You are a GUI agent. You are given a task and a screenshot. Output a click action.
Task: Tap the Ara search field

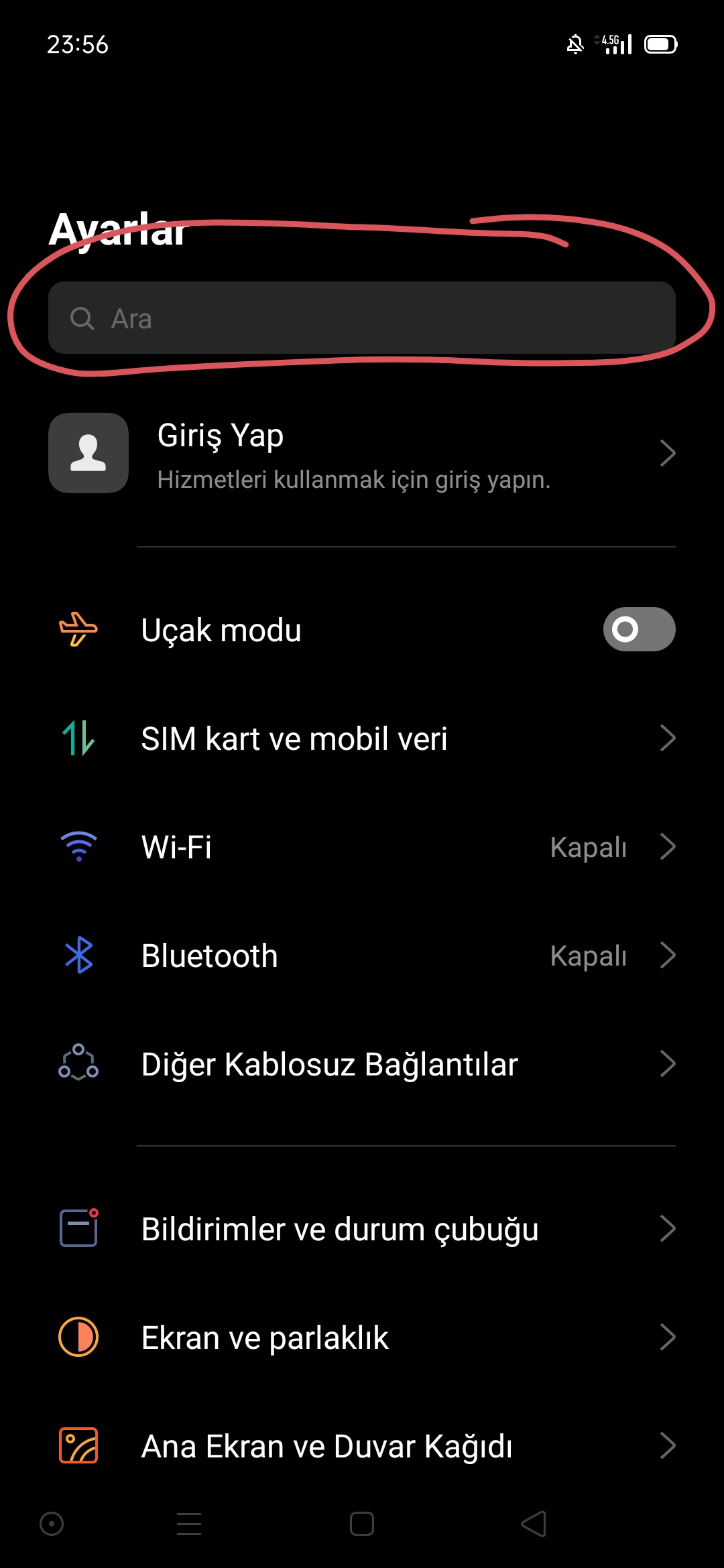pyautogui.click(x=362, y=318)
